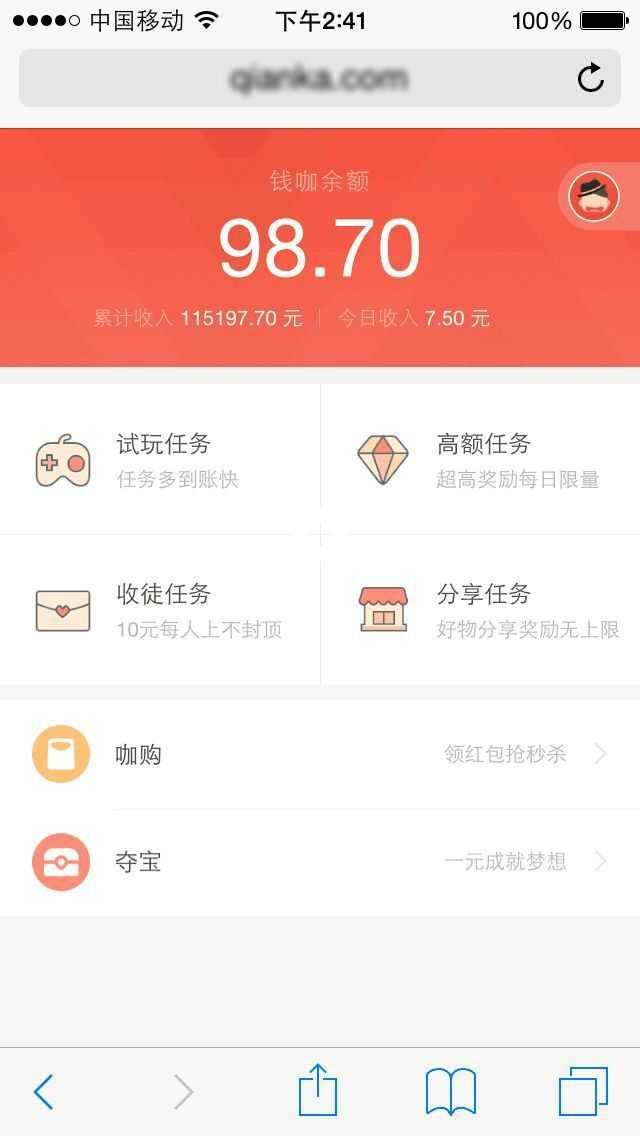Show open browser tabs
Viewport: 640px width, 1136px height.
(x=583, y=1090)
